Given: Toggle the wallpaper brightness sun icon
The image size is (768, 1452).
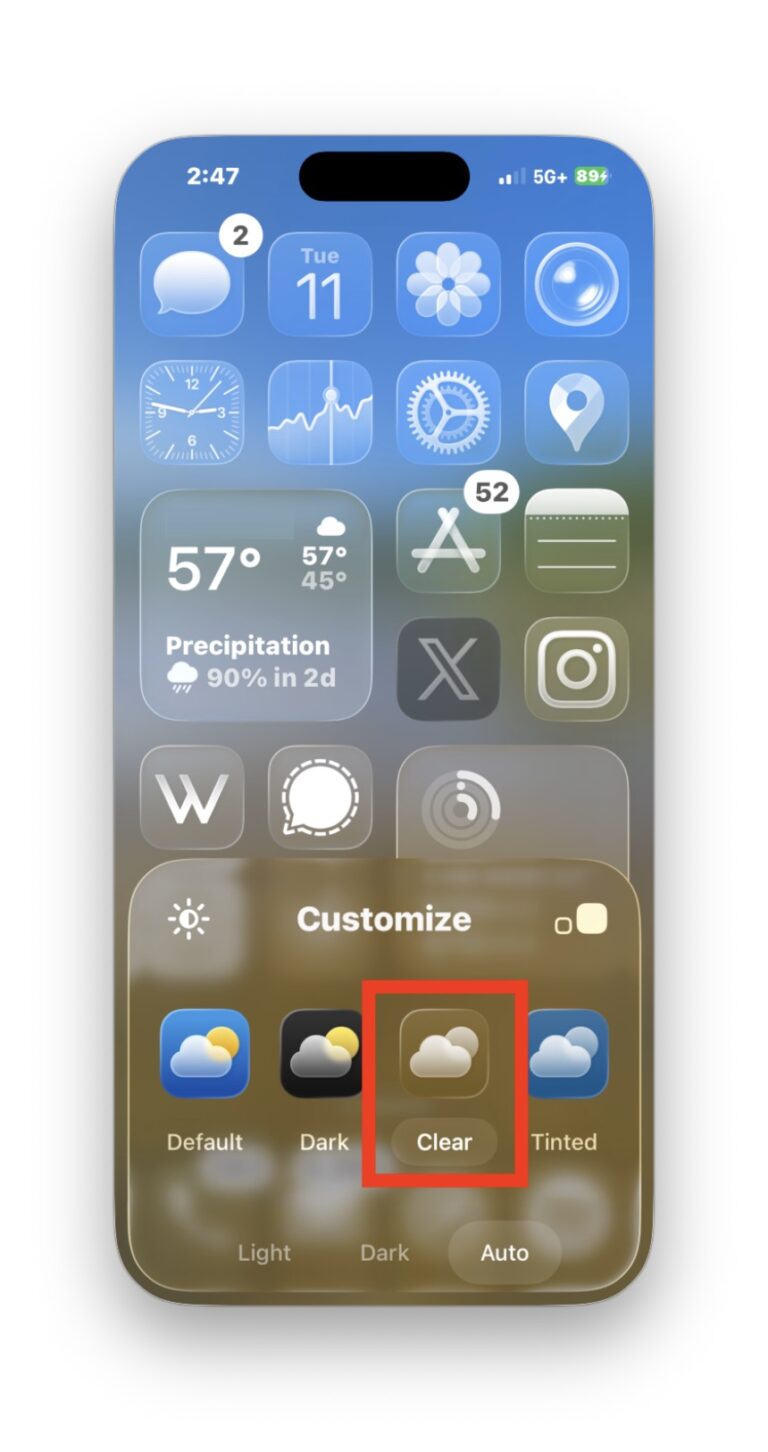Looking at the screenshot, I should pyautogui.click(x=188, y=918).
